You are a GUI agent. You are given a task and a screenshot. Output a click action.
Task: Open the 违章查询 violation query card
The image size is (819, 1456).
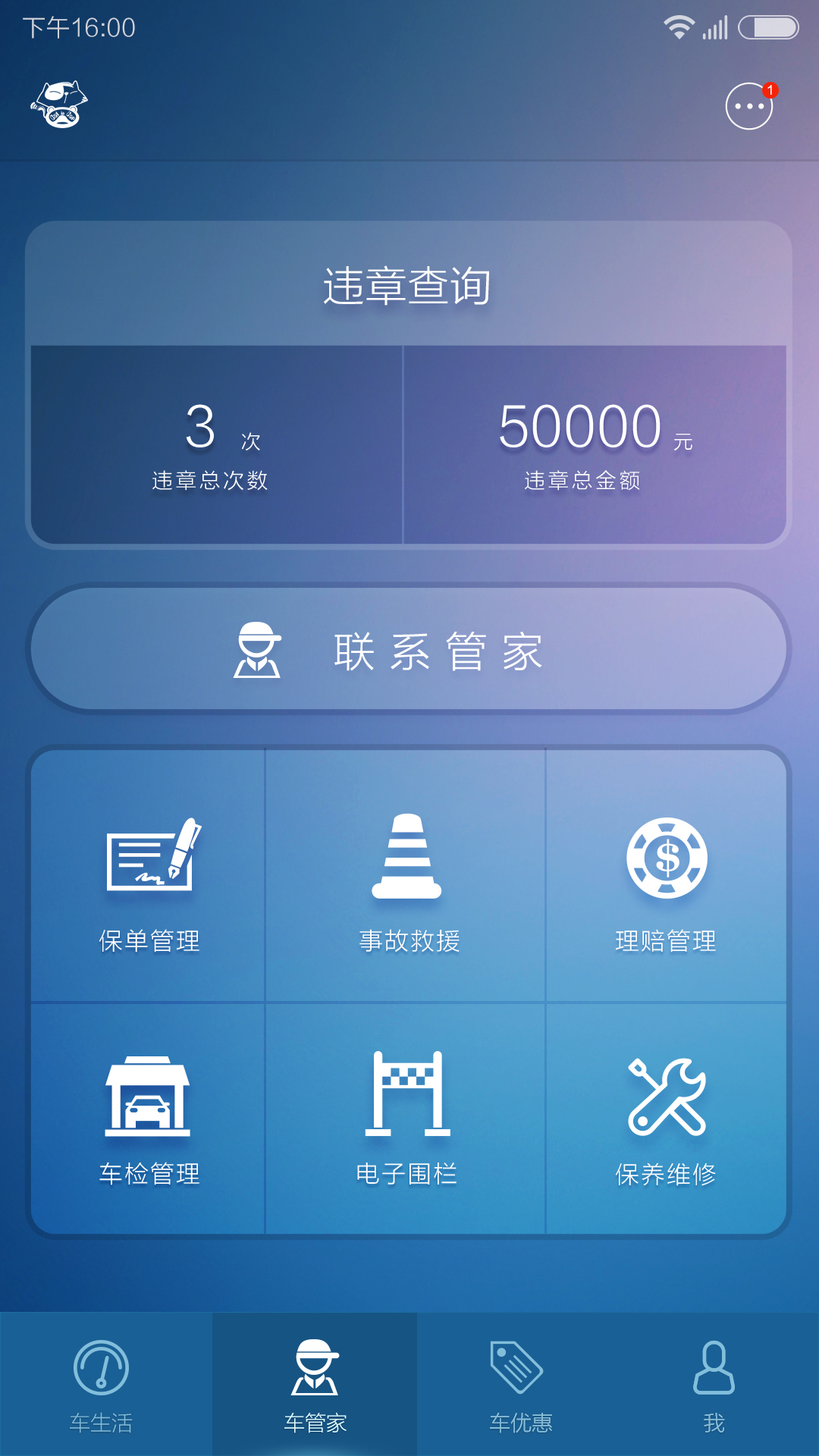pos(408,286)
